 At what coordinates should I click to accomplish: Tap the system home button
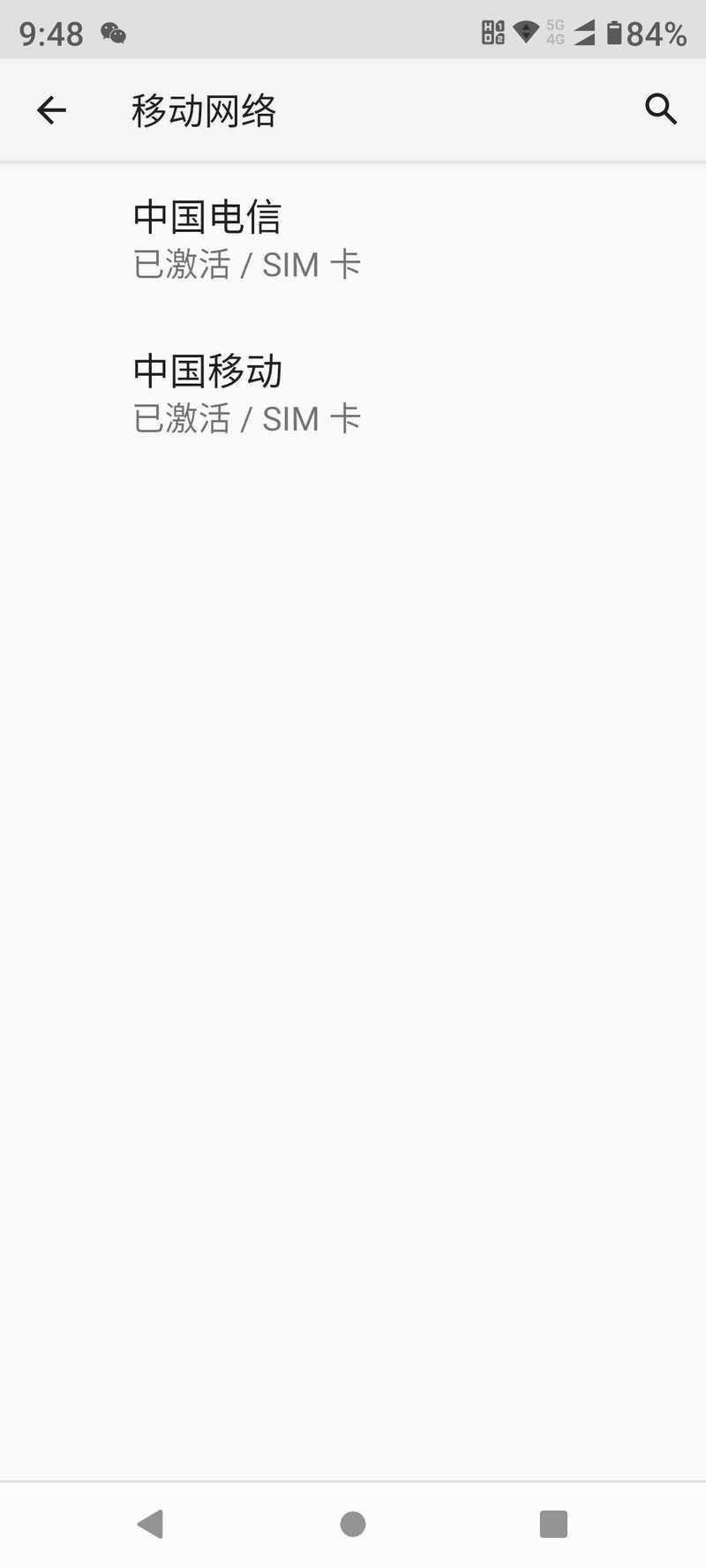[x=353, y=1524]
